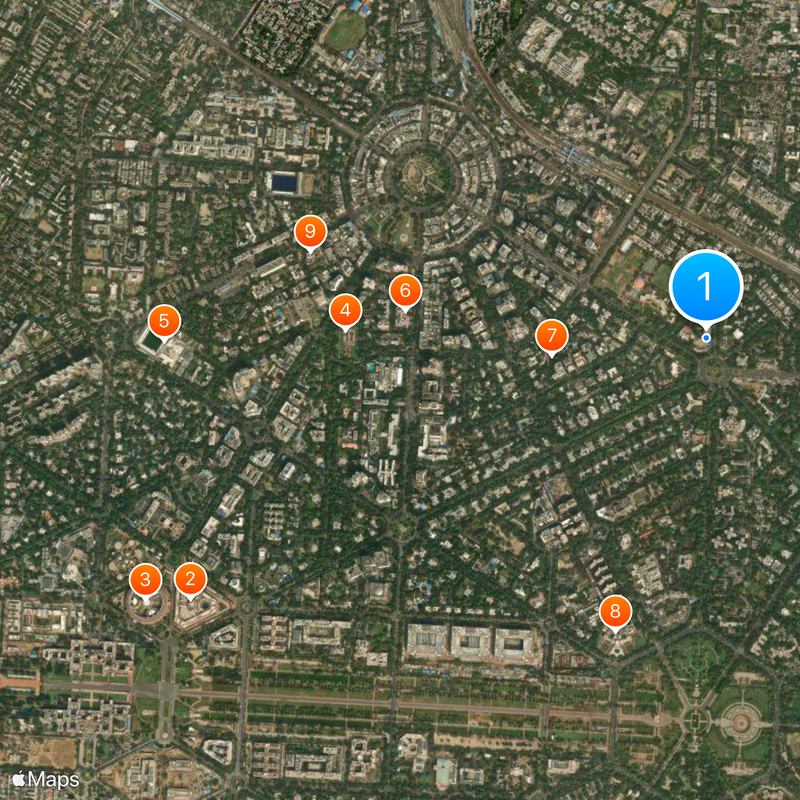Select map pin number 4
Image resolution: width=800 pixels, height=800 pixels.
(x=345, y=311)
